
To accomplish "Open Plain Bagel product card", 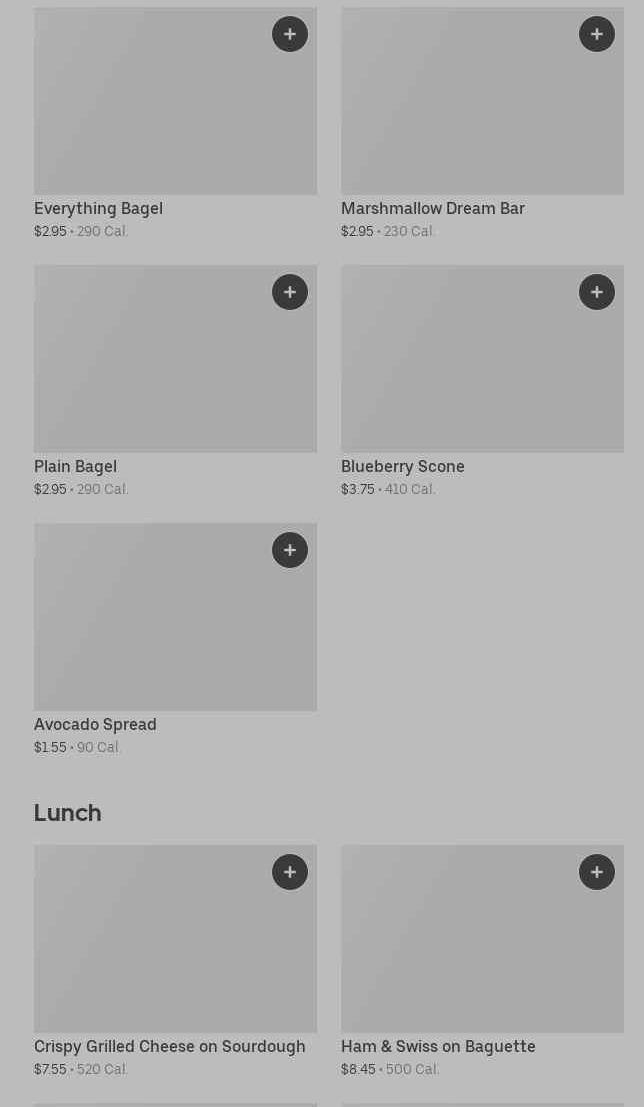I will [150, 370].
